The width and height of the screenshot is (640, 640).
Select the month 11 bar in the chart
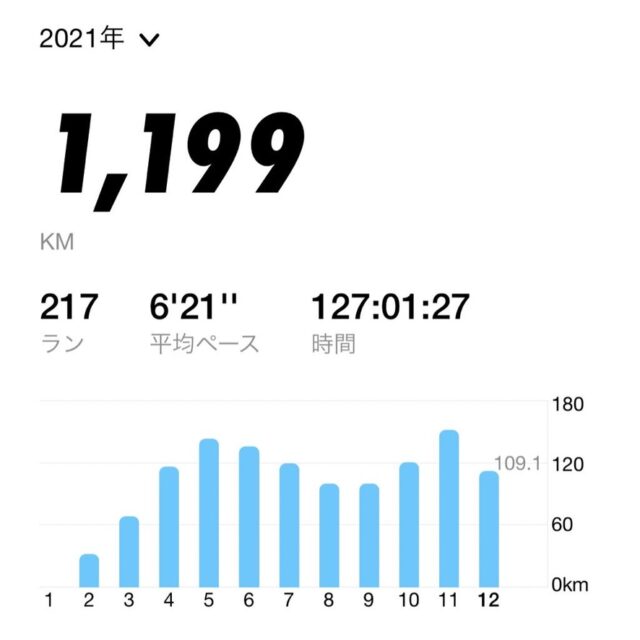click(449, 509)
